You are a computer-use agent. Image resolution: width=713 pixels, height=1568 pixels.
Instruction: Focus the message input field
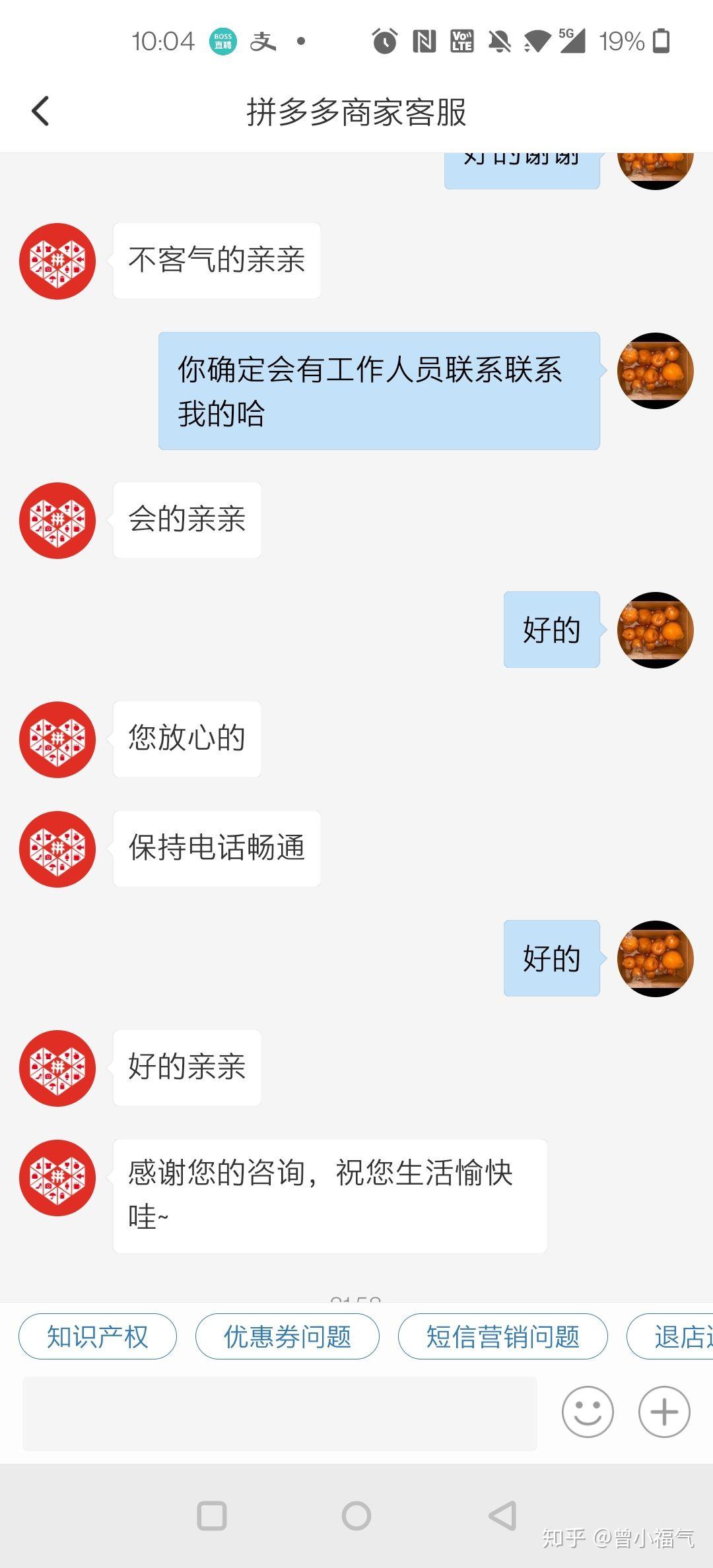click(280, 1413)
